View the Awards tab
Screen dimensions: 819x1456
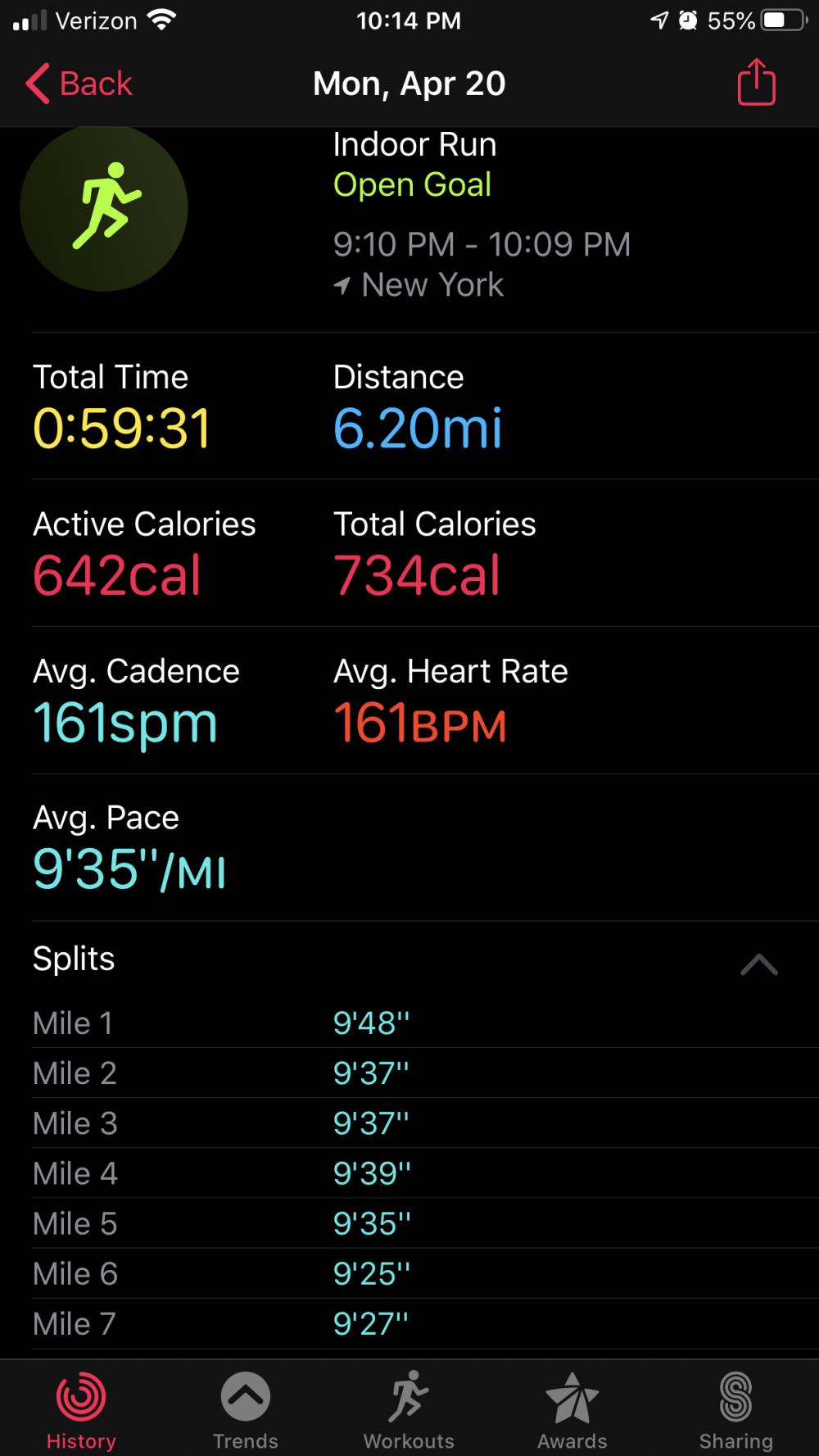tap(572, 1410)
